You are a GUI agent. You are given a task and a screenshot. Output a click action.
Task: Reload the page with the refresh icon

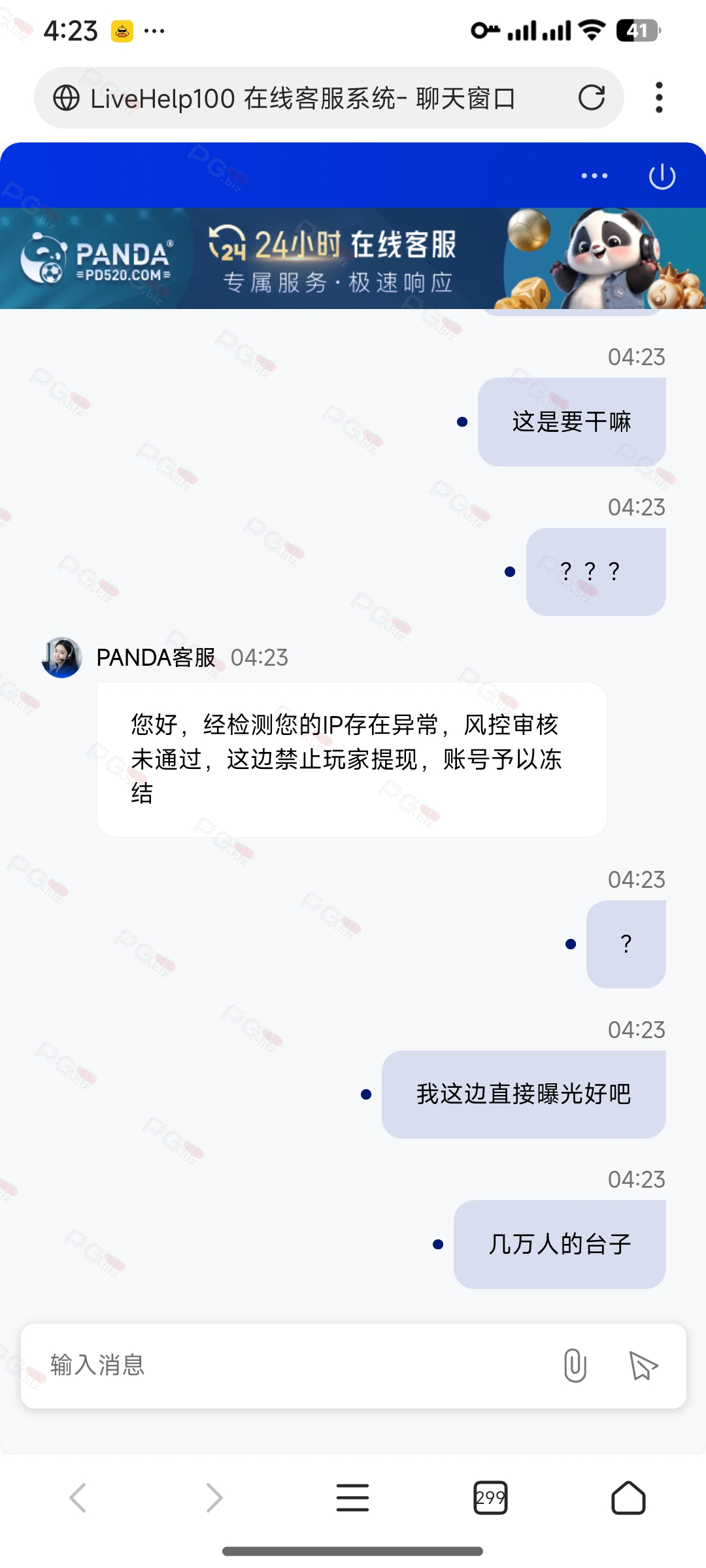click(x=592, y=98)
